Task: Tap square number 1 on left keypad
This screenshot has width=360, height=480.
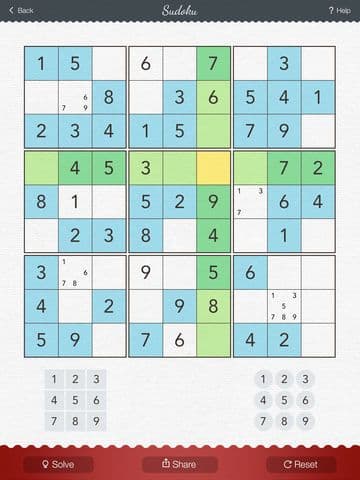Action: (54, 379)
